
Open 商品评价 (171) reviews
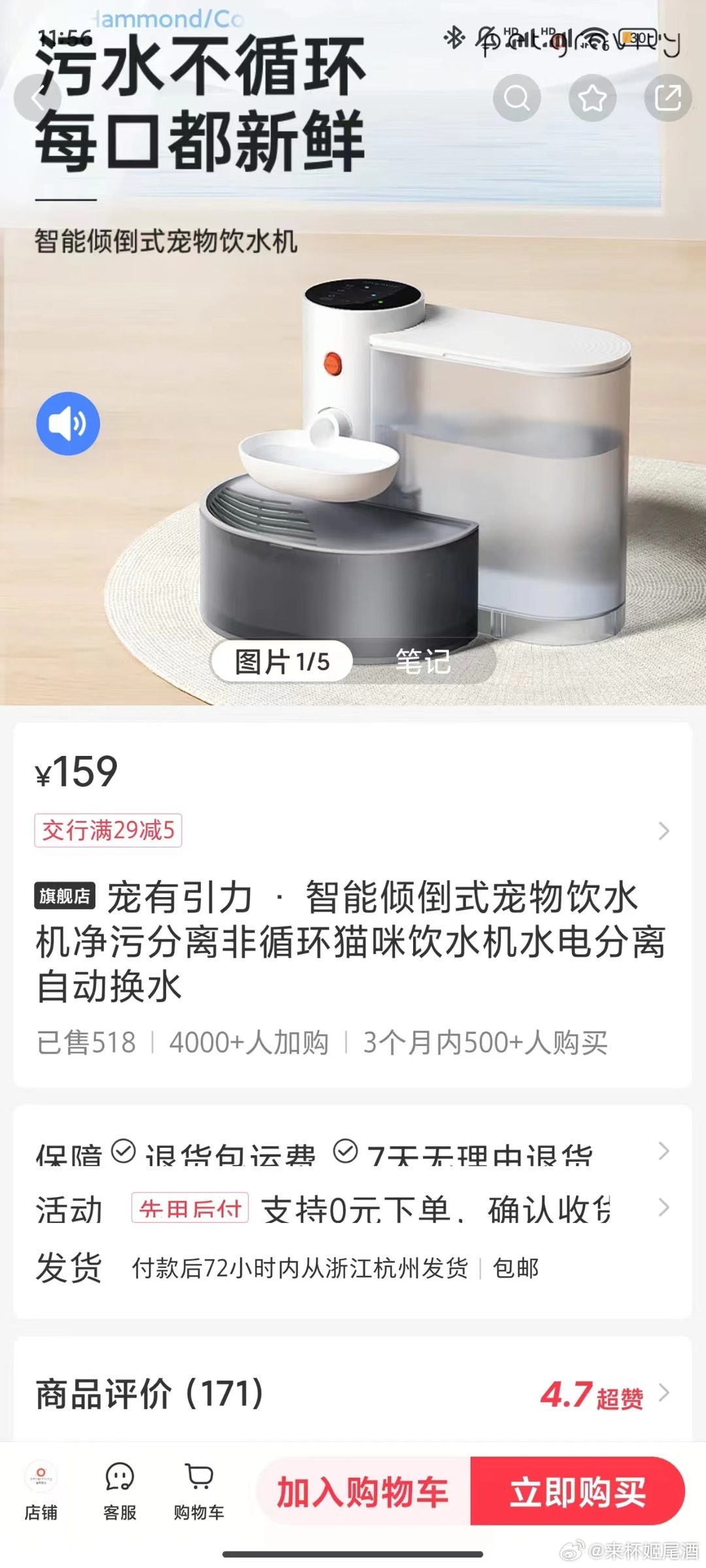pos(353,1393)
